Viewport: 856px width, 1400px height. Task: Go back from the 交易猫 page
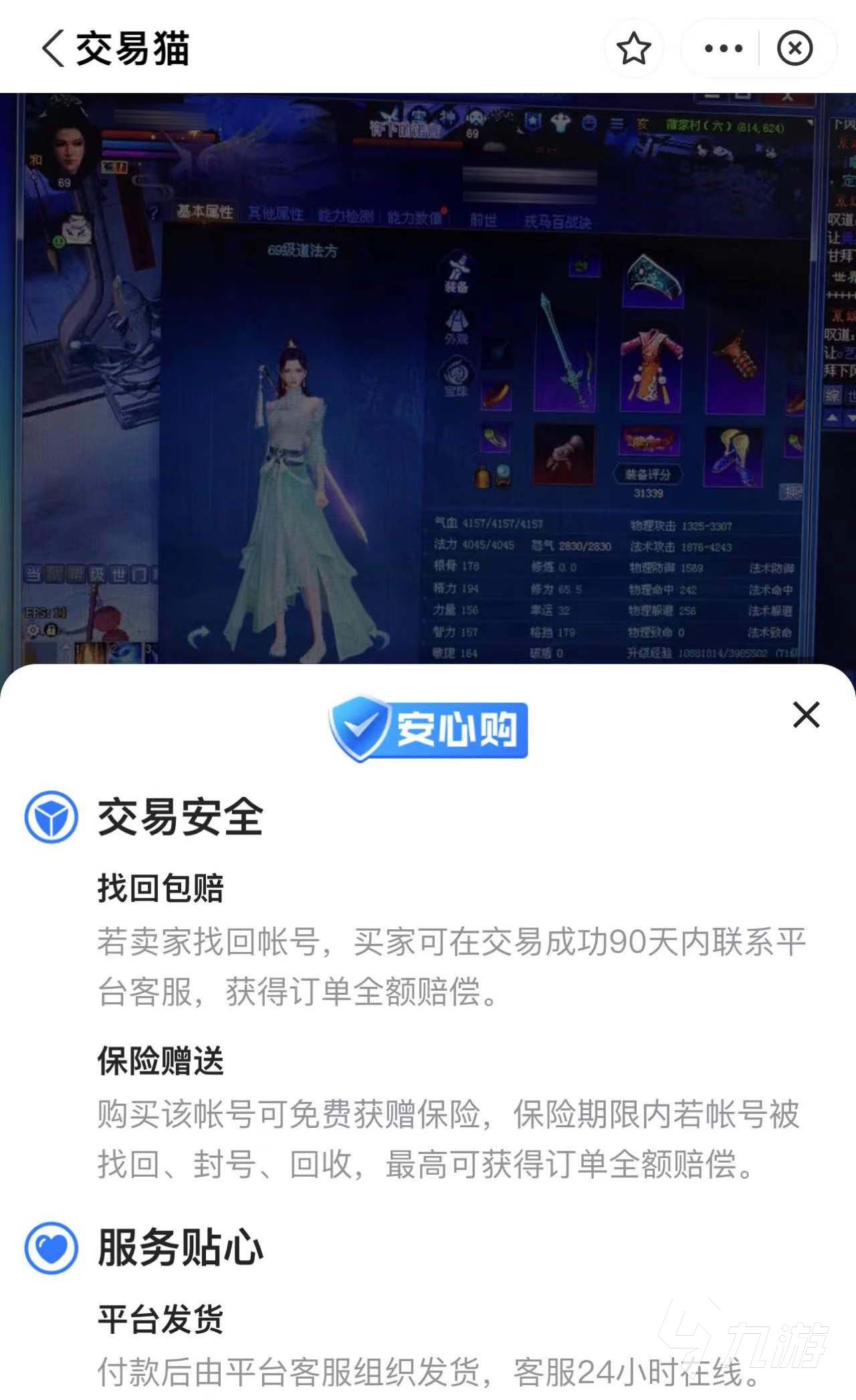pyautogui.click(x=53, y=48)
